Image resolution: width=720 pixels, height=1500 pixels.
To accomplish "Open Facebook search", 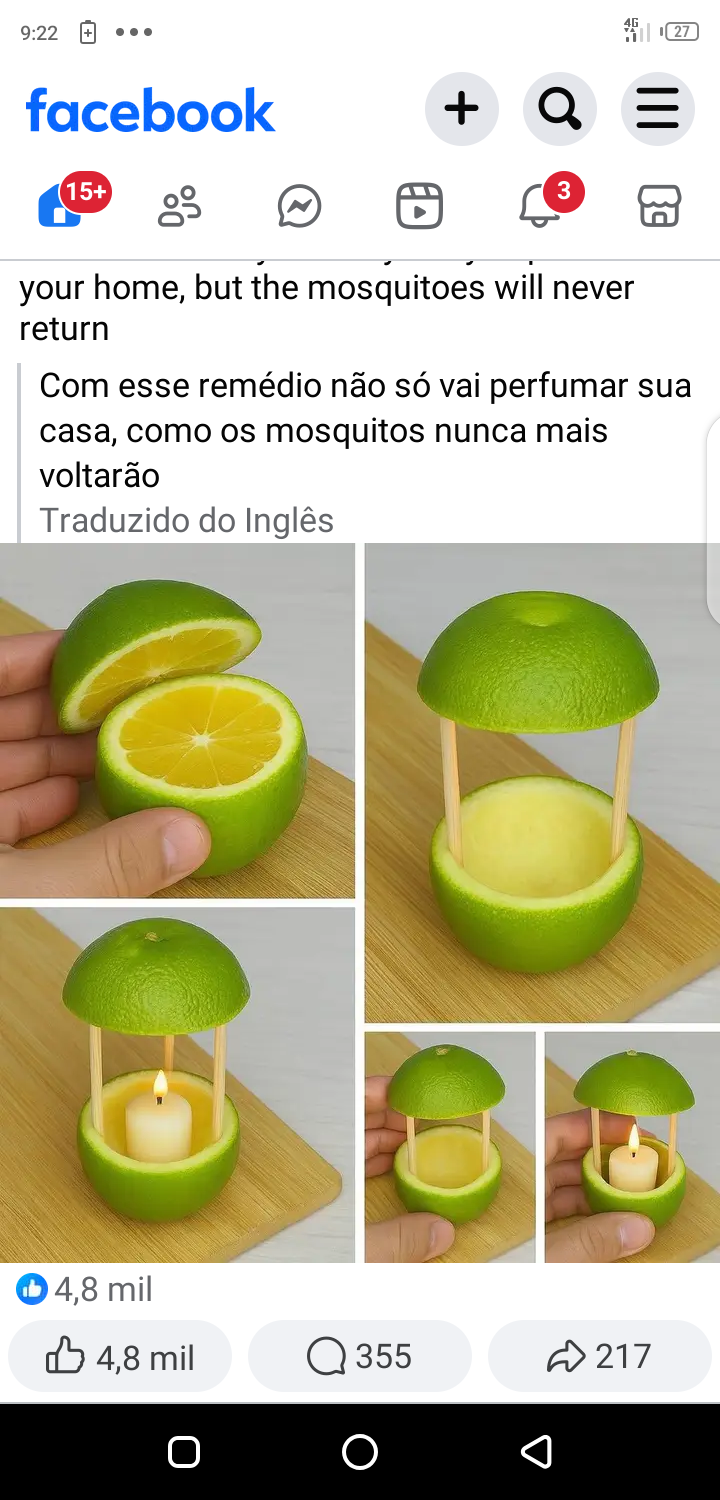I will coord(559,108).
